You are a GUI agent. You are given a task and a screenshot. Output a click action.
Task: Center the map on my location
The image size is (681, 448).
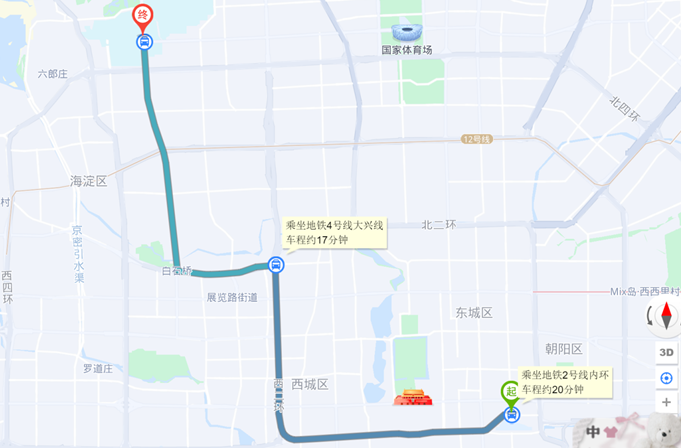point(666,377)
